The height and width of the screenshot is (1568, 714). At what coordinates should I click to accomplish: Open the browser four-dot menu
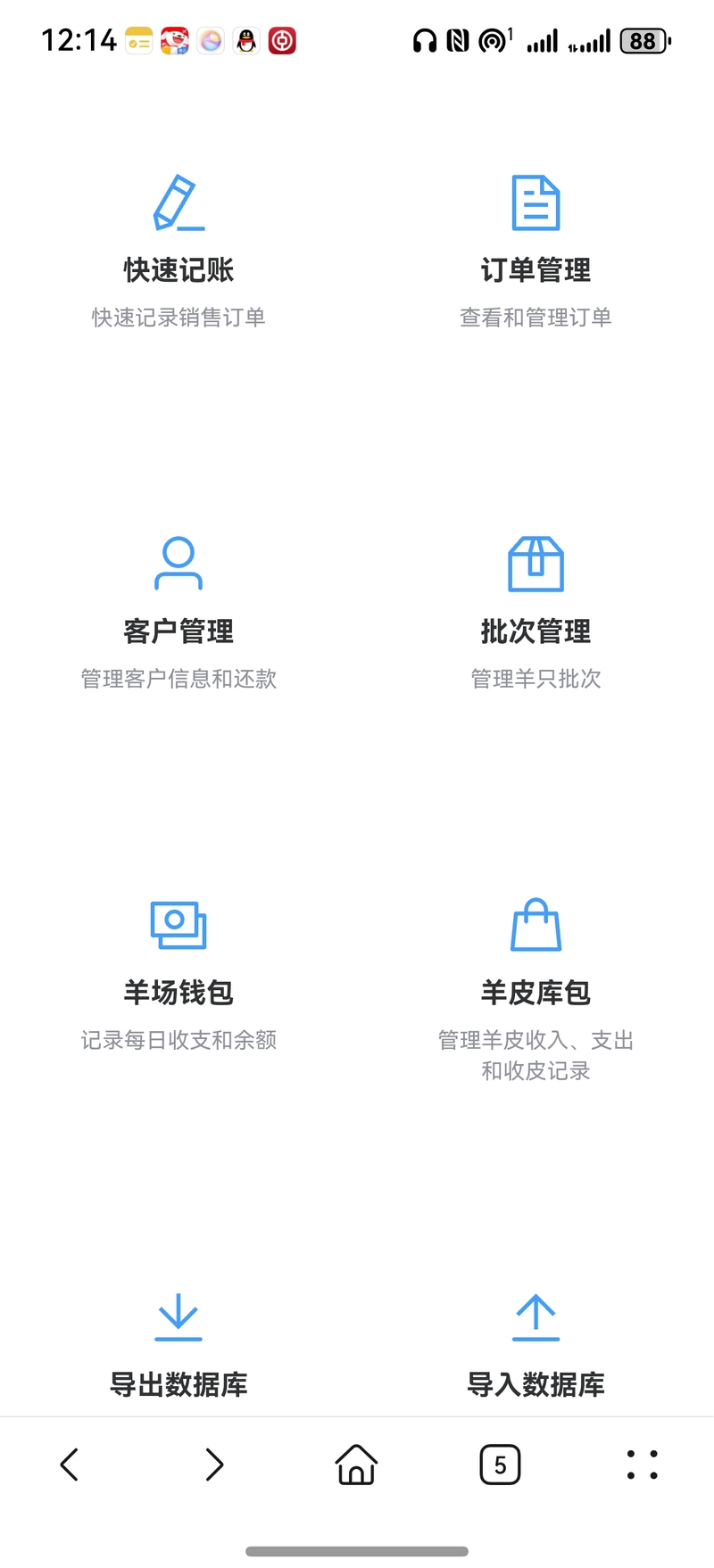click(642, 1465)
